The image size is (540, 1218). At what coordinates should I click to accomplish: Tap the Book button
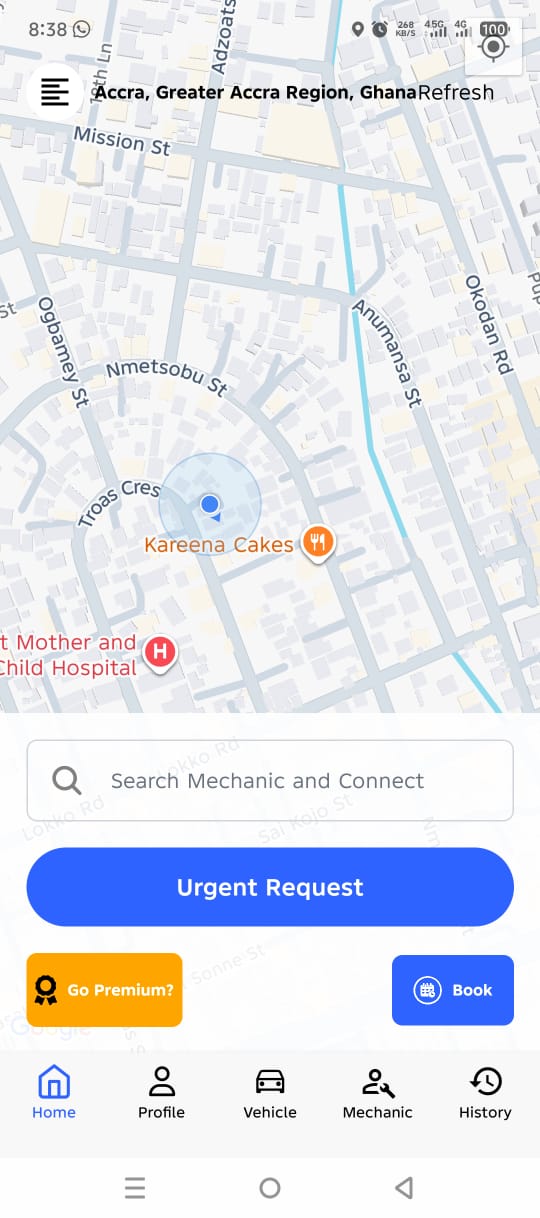pos(453,990)
